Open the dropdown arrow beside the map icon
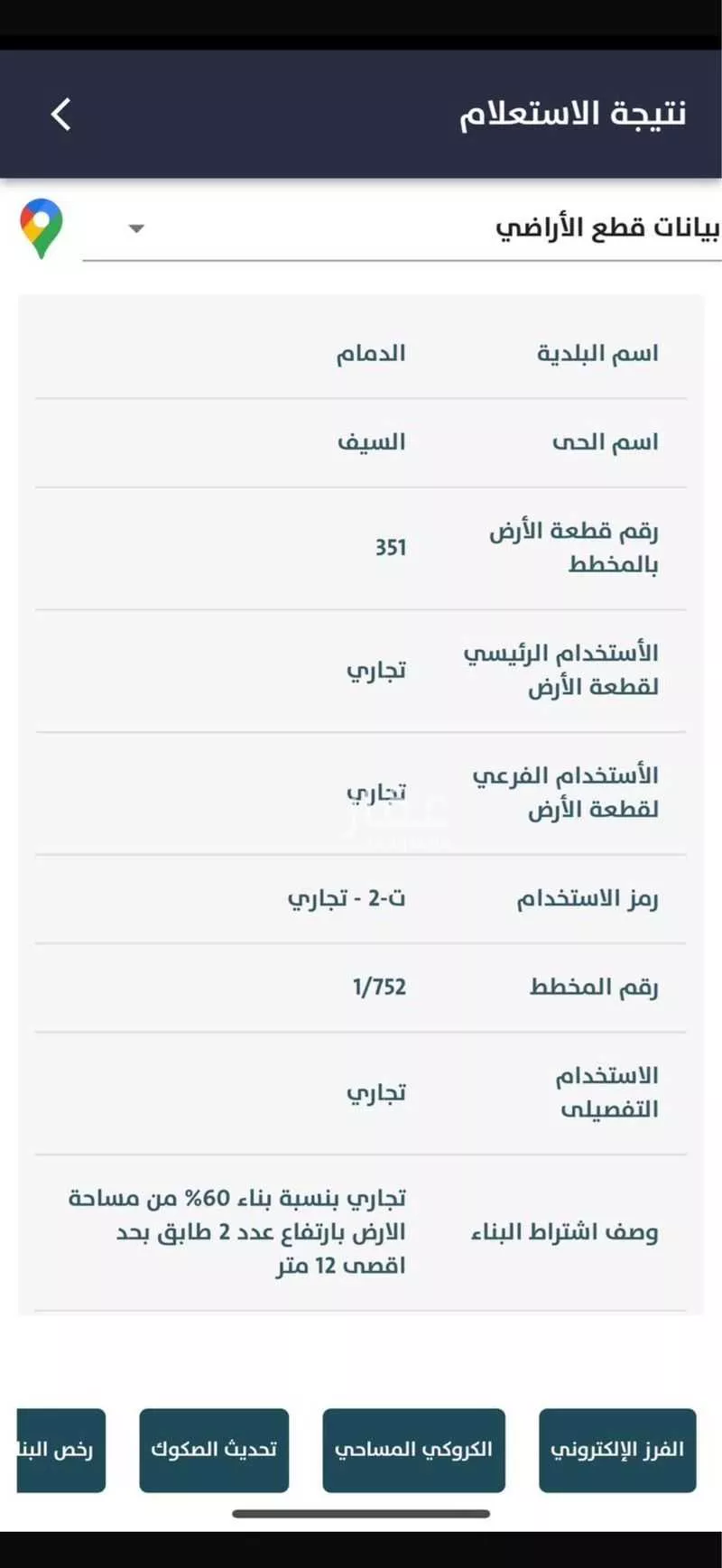Screen dimensions: 722x1568 pyautogui.click(x=135, y=229)
